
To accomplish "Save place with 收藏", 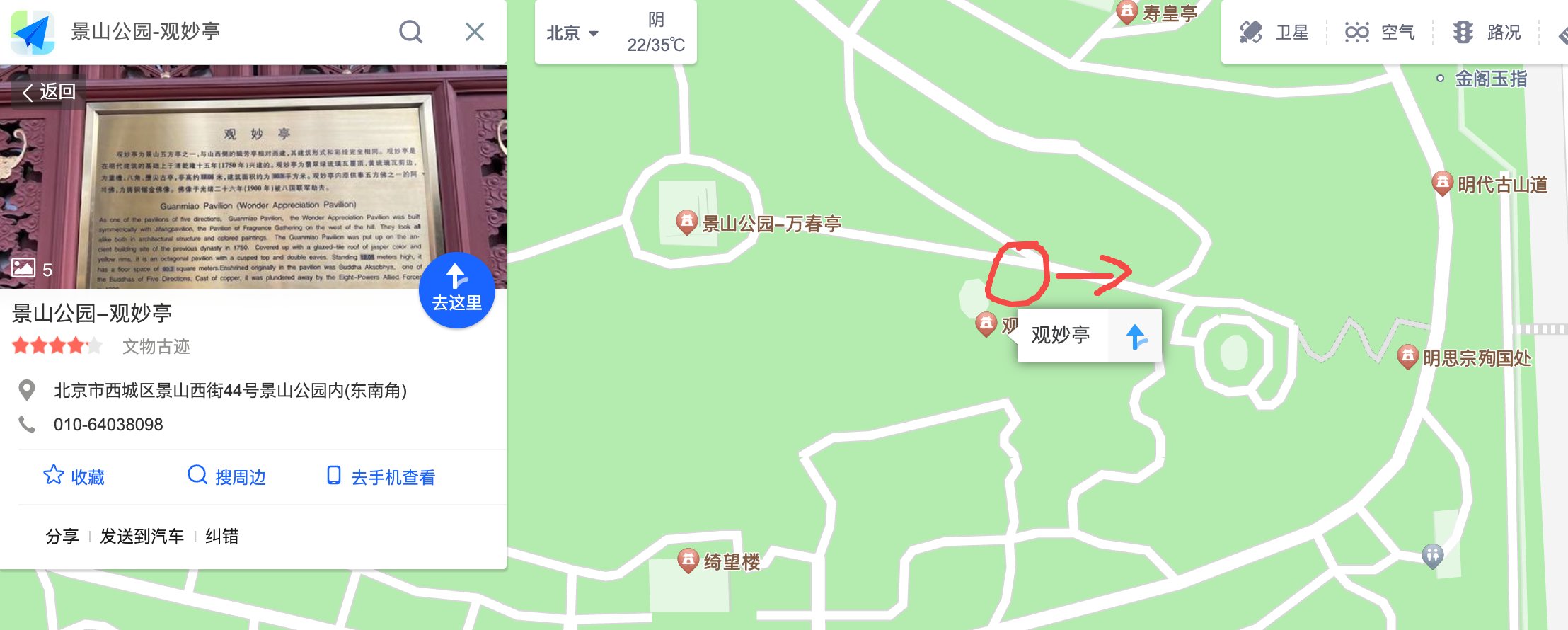I will (x=74, y=476).
